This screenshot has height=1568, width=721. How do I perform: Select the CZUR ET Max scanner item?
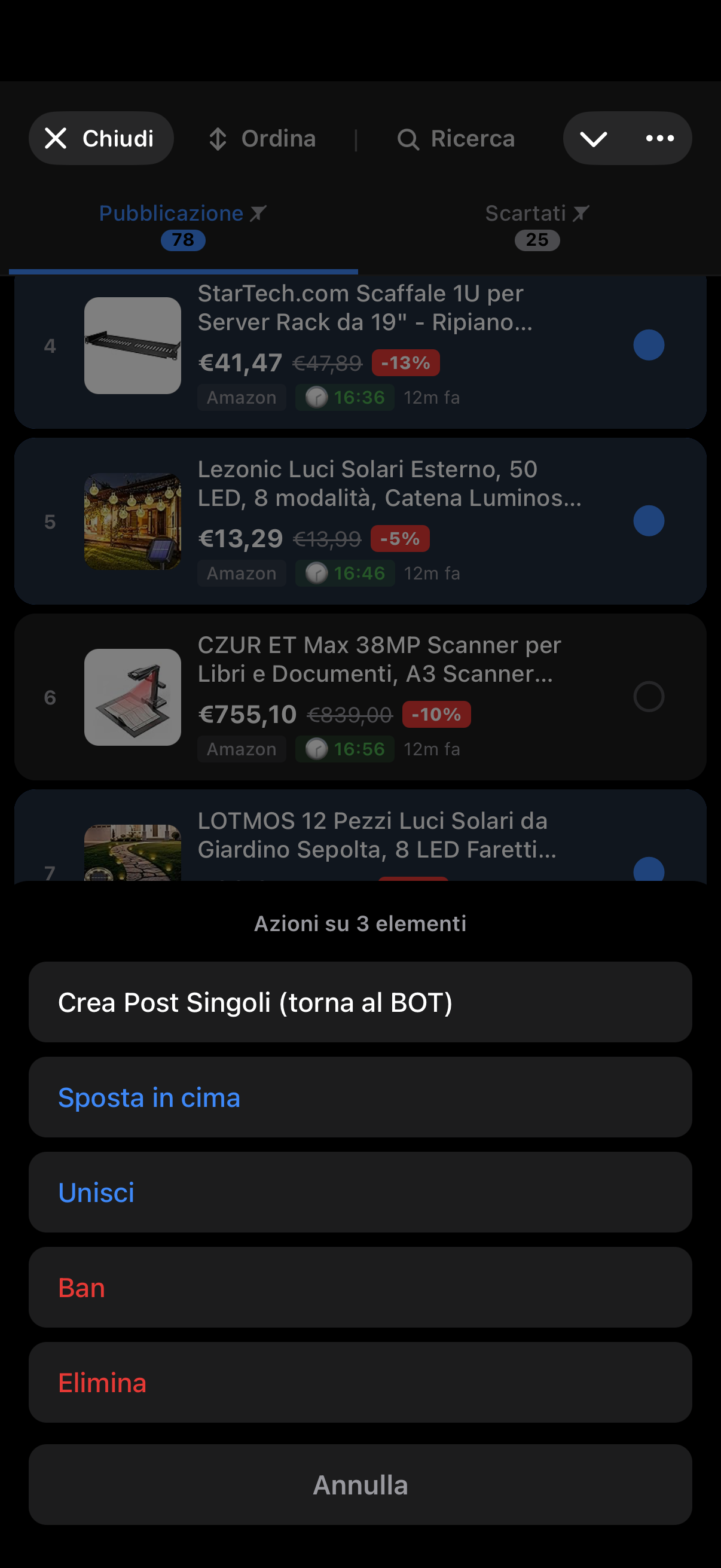pos(649,696)
